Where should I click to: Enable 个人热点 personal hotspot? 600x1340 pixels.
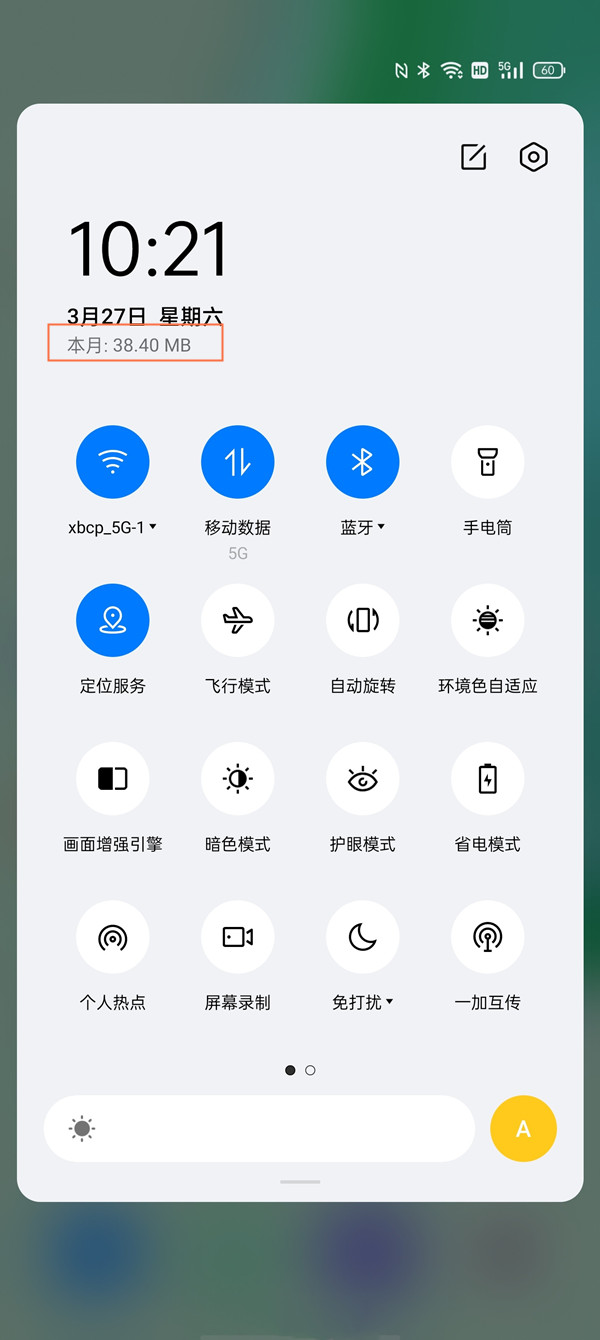[113, 937]
